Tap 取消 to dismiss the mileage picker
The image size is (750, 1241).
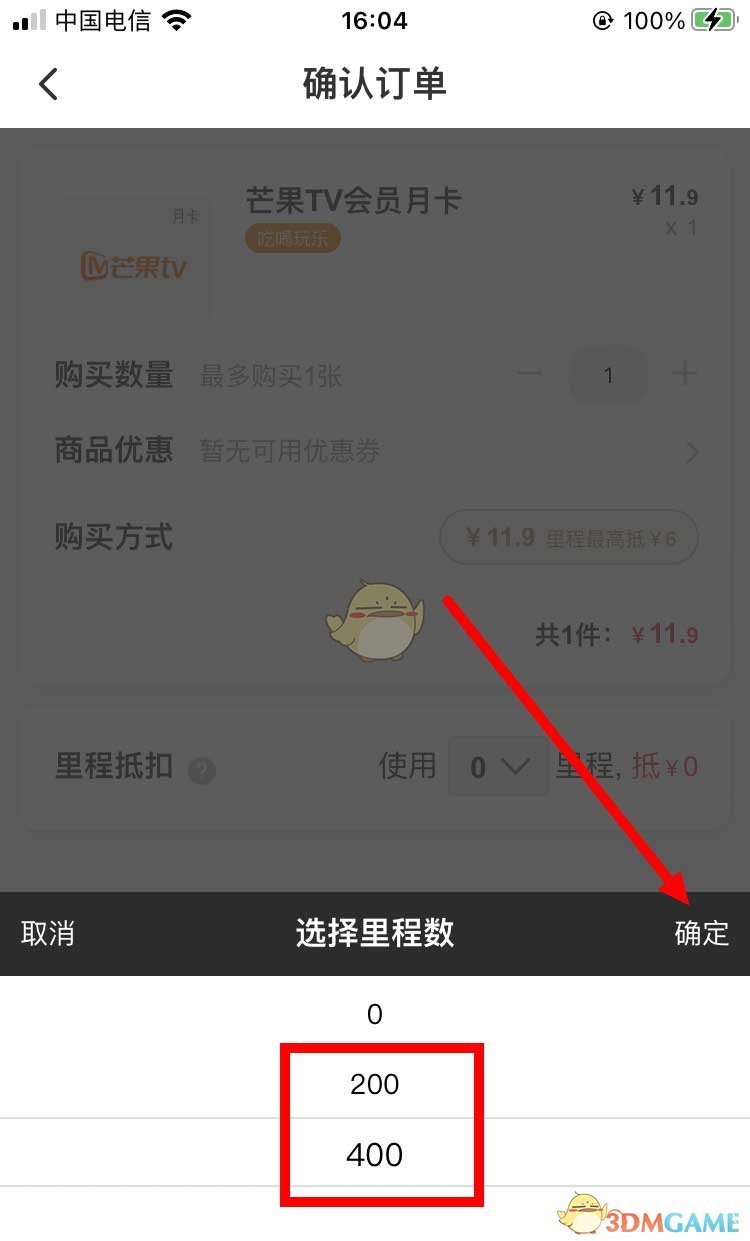[48, 933]
